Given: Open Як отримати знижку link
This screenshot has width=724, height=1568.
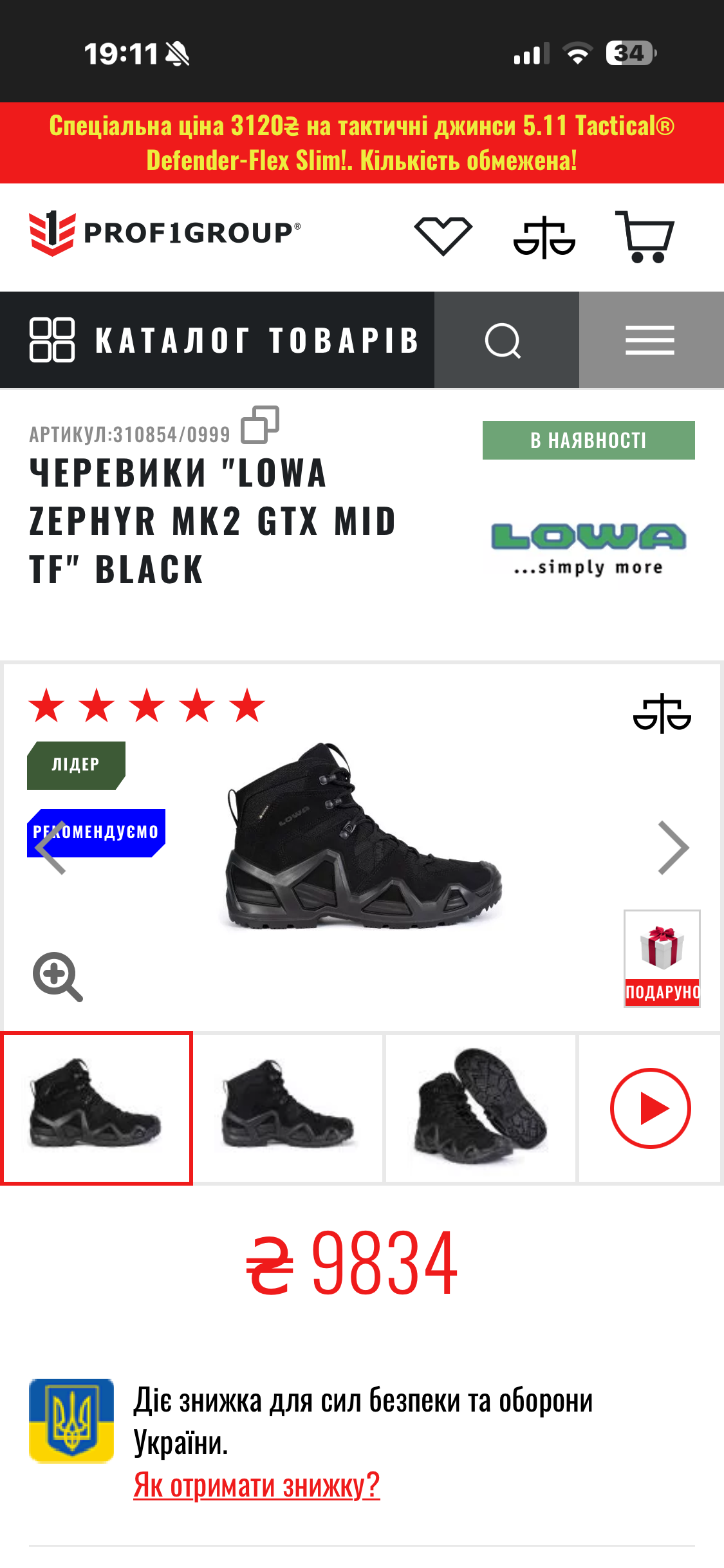Looking at the screenshot, I should [x=256, y=1486].
